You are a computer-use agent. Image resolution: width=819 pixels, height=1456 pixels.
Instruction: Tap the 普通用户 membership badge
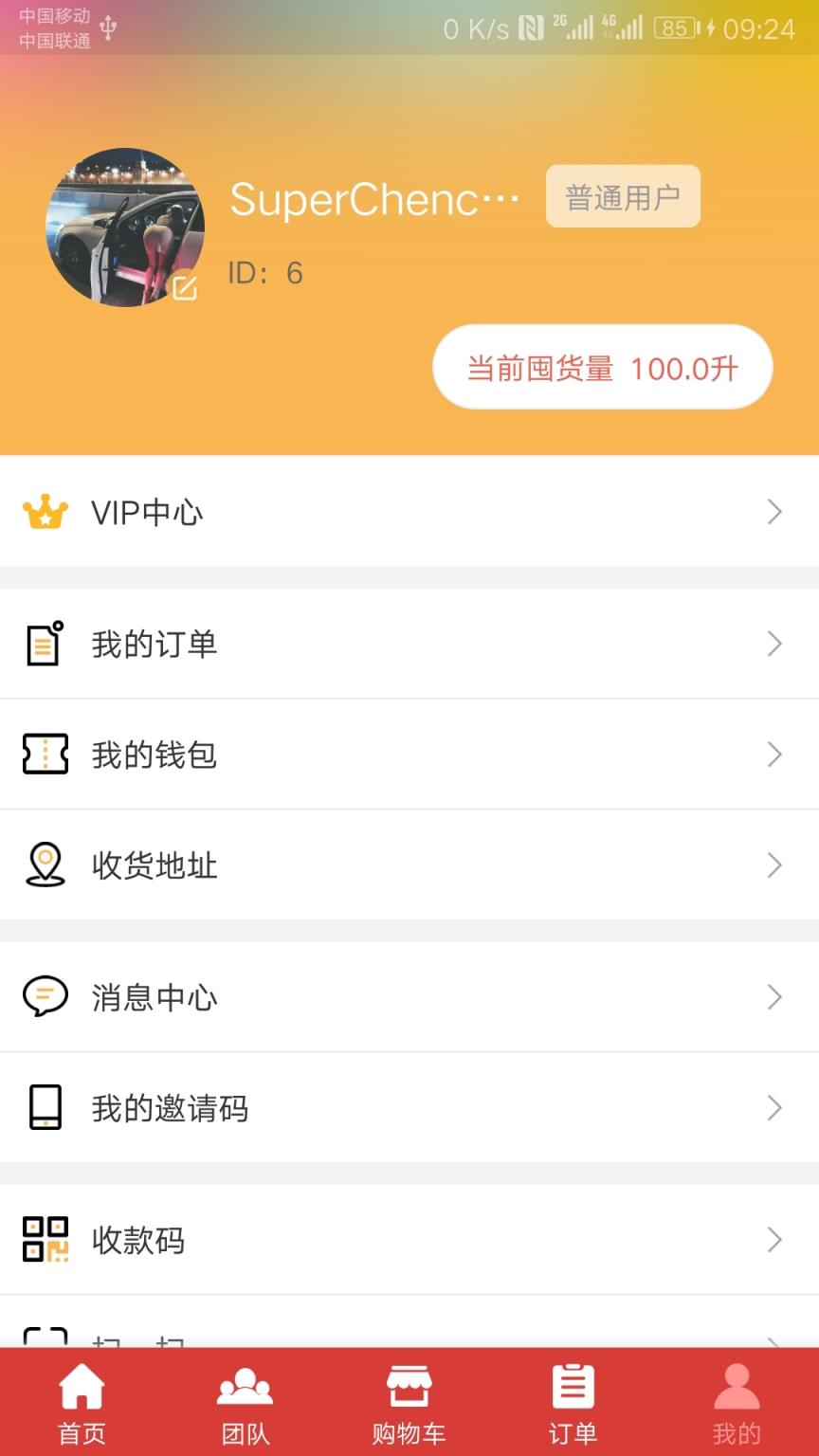point(623,196)
